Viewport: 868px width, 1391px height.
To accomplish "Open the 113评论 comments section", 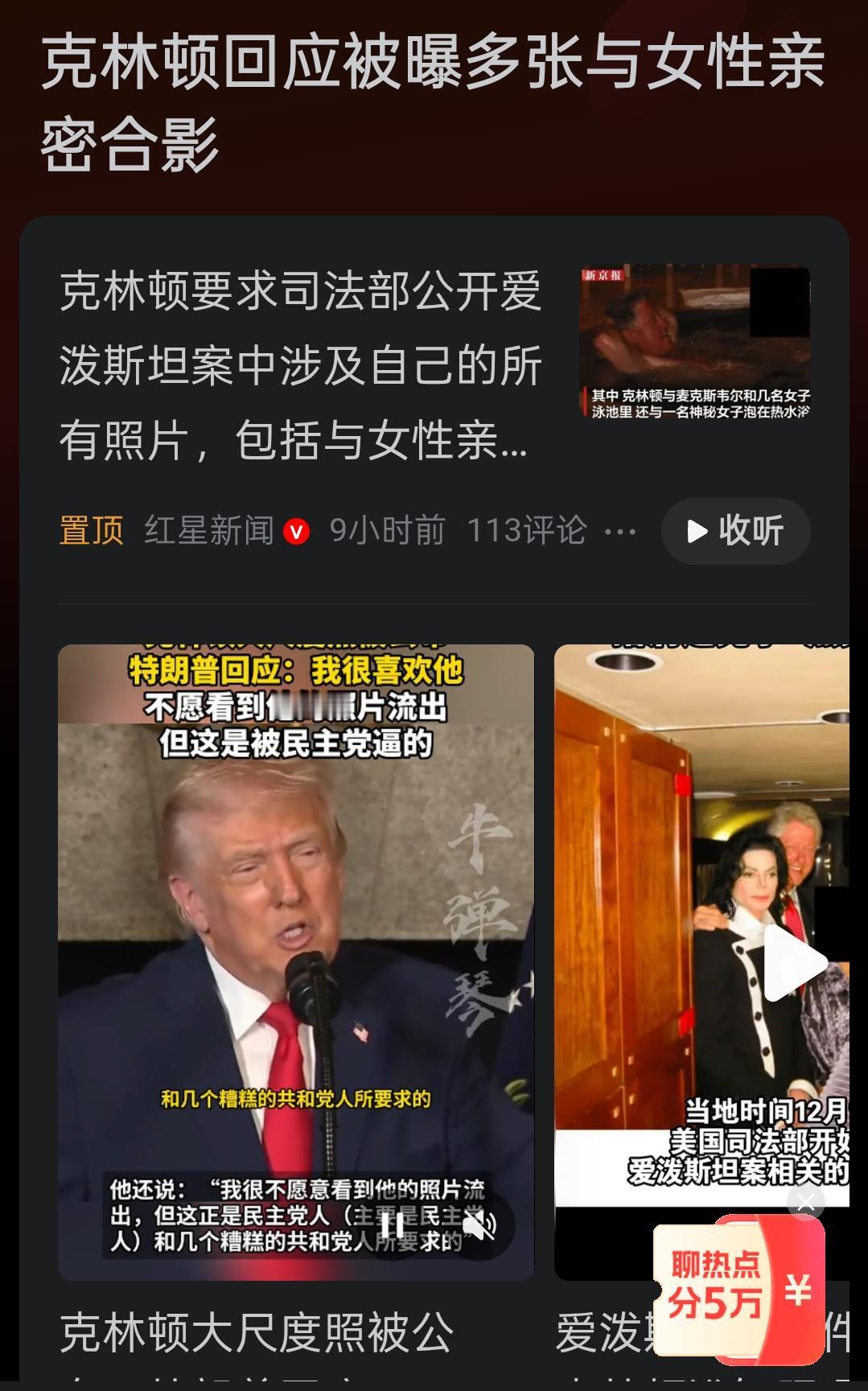I will pyautogui.click(x=527, y=531).
